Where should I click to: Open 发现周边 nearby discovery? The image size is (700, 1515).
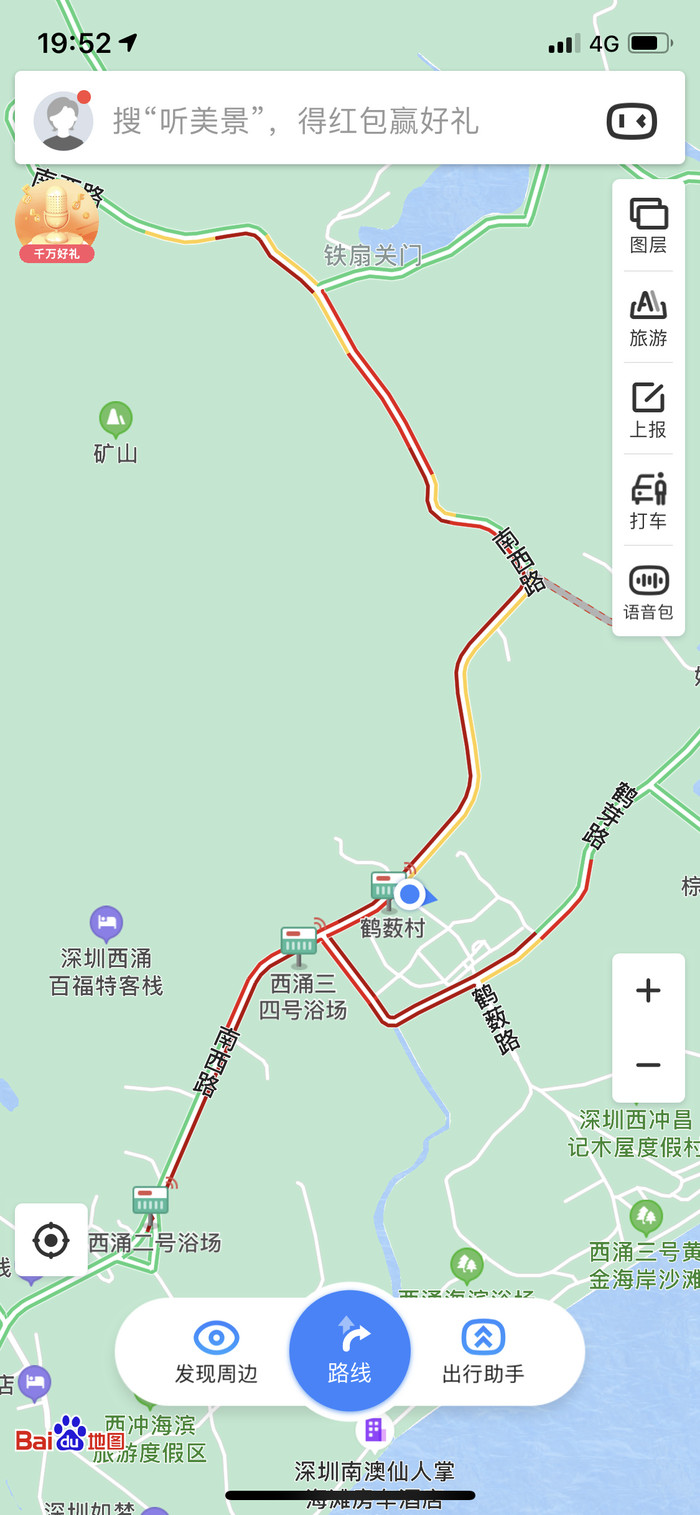click(x=216, y=1351)
